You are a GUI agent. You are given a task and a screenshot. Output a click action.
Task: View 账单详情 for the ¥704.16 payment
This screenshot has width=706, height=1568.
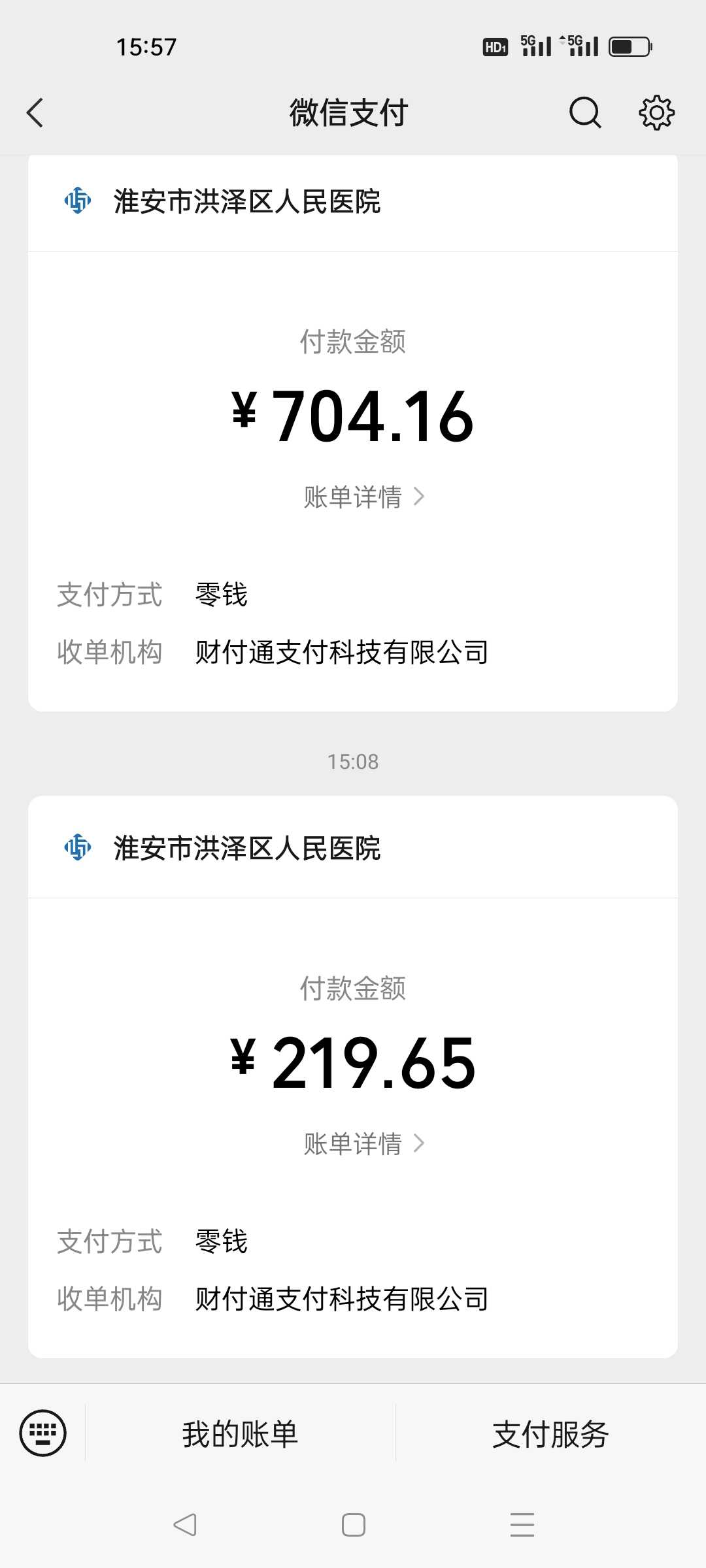coord(364,497)
